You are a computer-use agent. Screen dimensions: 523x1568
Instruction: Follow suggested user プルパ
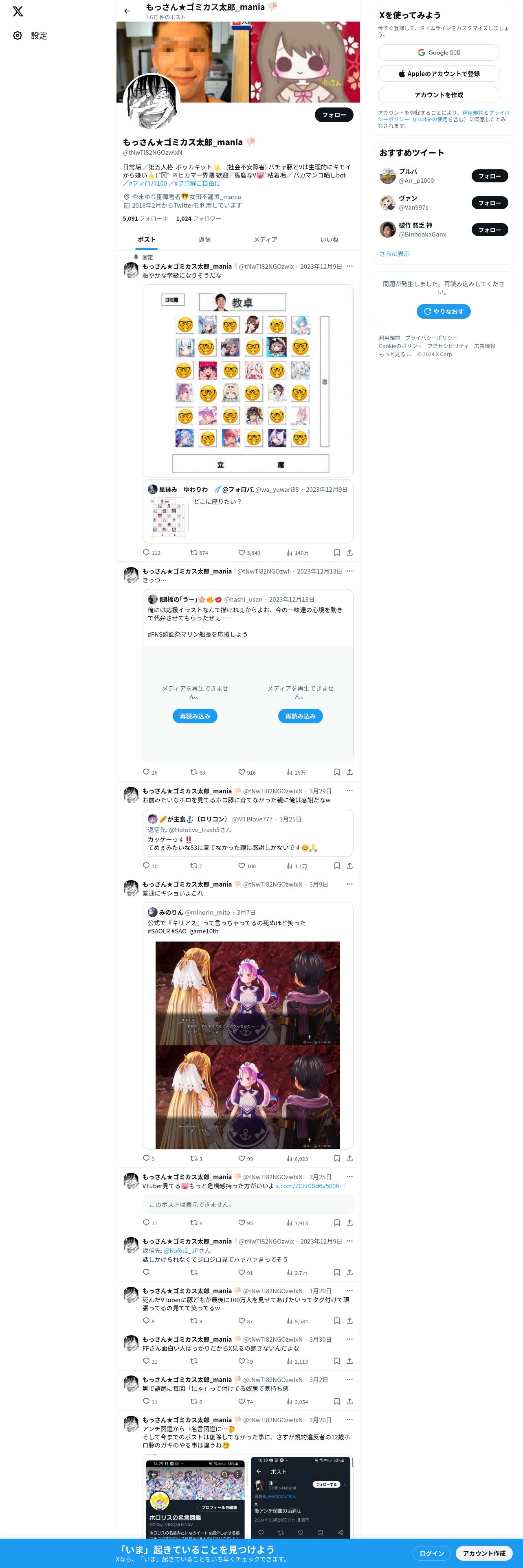click(x=489, y=177)
